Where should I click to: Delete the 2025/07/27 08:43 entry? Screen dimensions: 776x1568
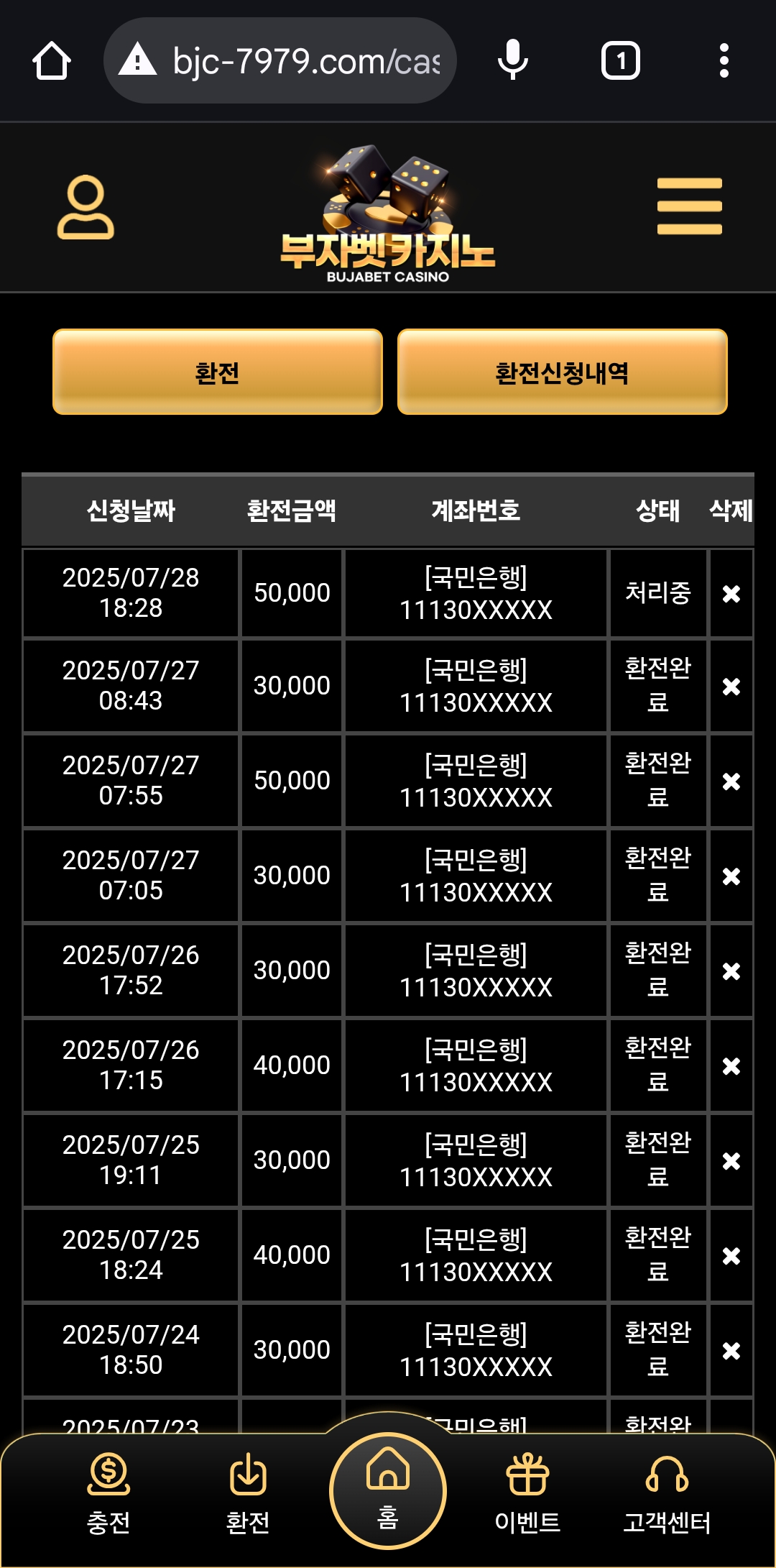(x=731, y=687)
